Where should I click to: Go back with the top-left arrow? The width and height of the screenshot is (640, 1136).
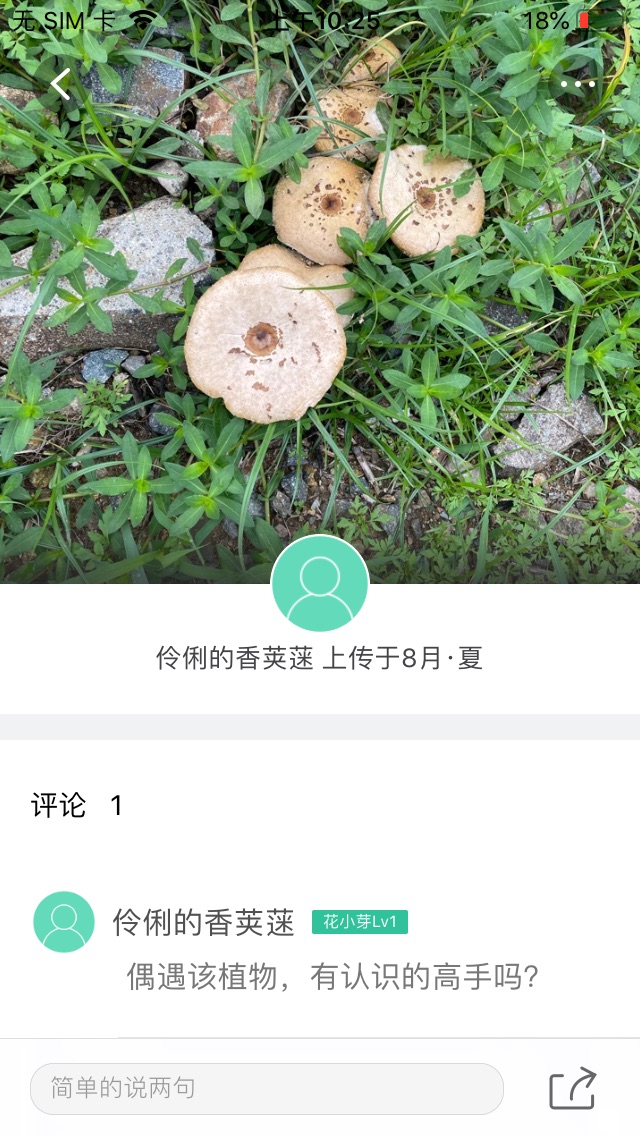click(x=62, y=85)
